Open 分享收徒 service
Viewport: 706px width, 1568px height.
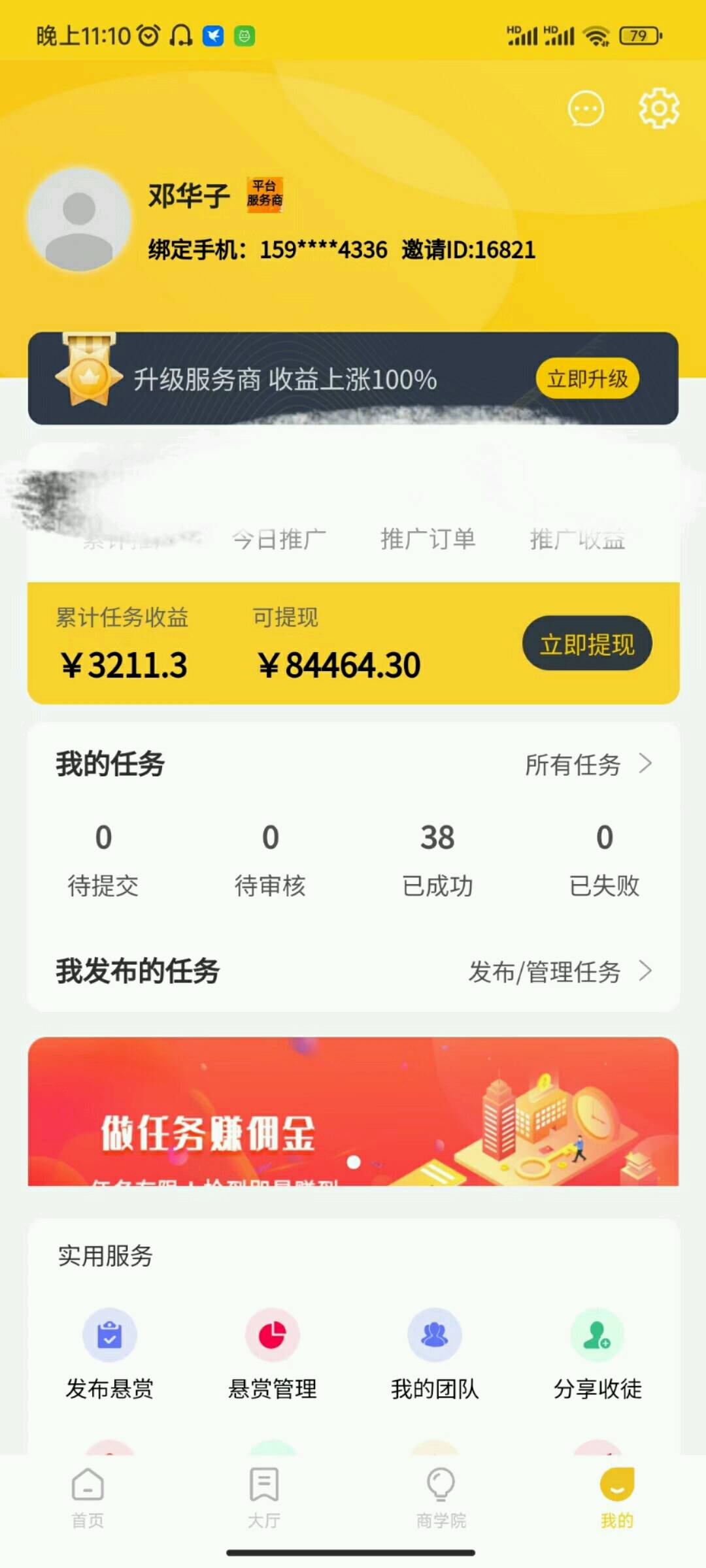tap(597, 1352)
